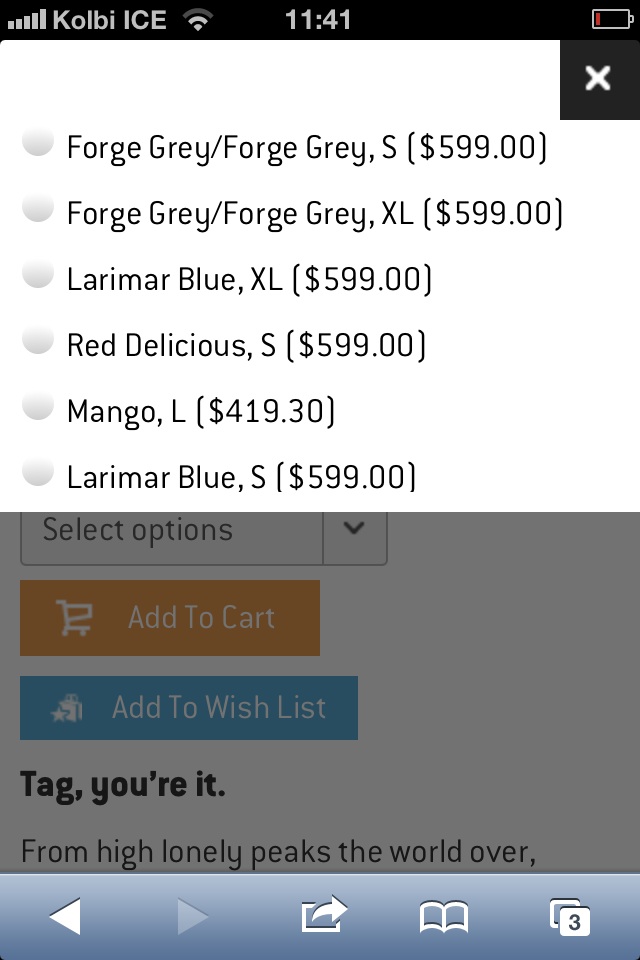Close the options popup
This screenshot has width=640, height=960.
(x=598, y=78)
